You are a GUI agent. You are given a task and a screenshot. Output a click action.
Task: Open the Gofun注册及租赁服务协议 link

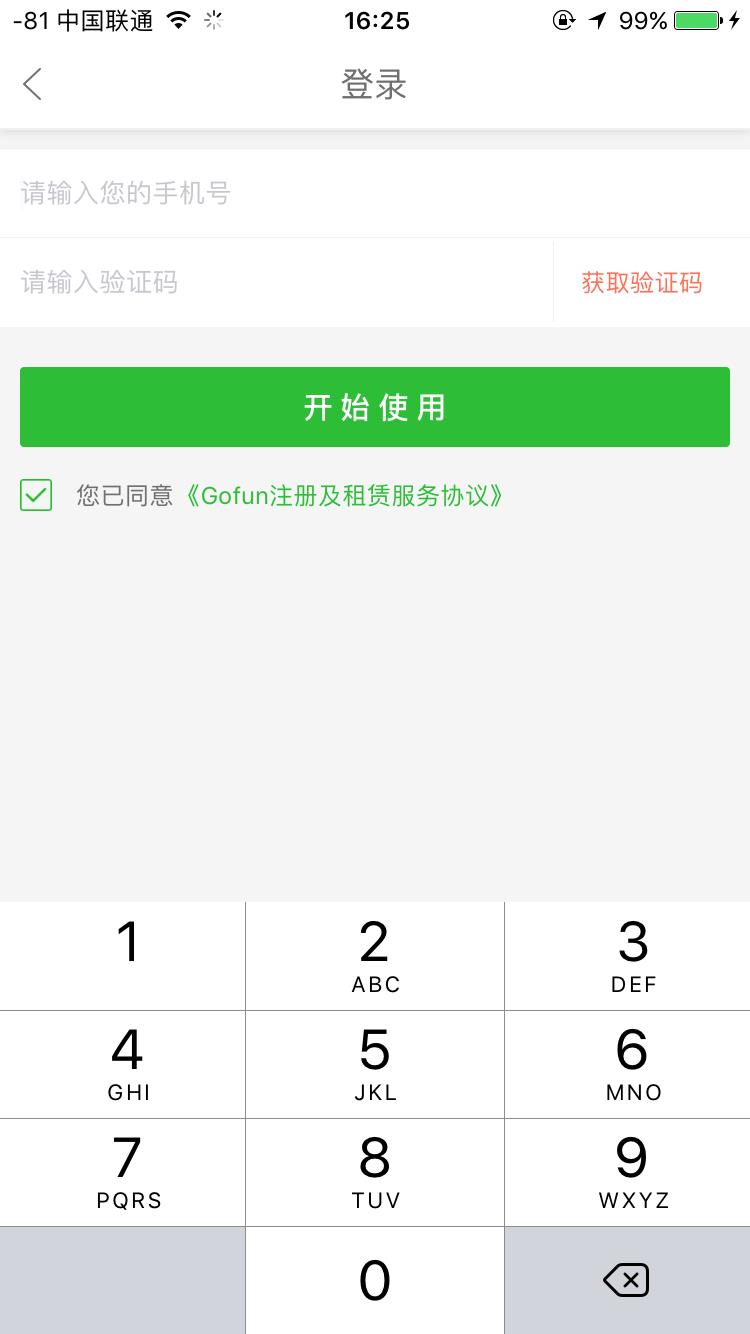click(339, 495)
